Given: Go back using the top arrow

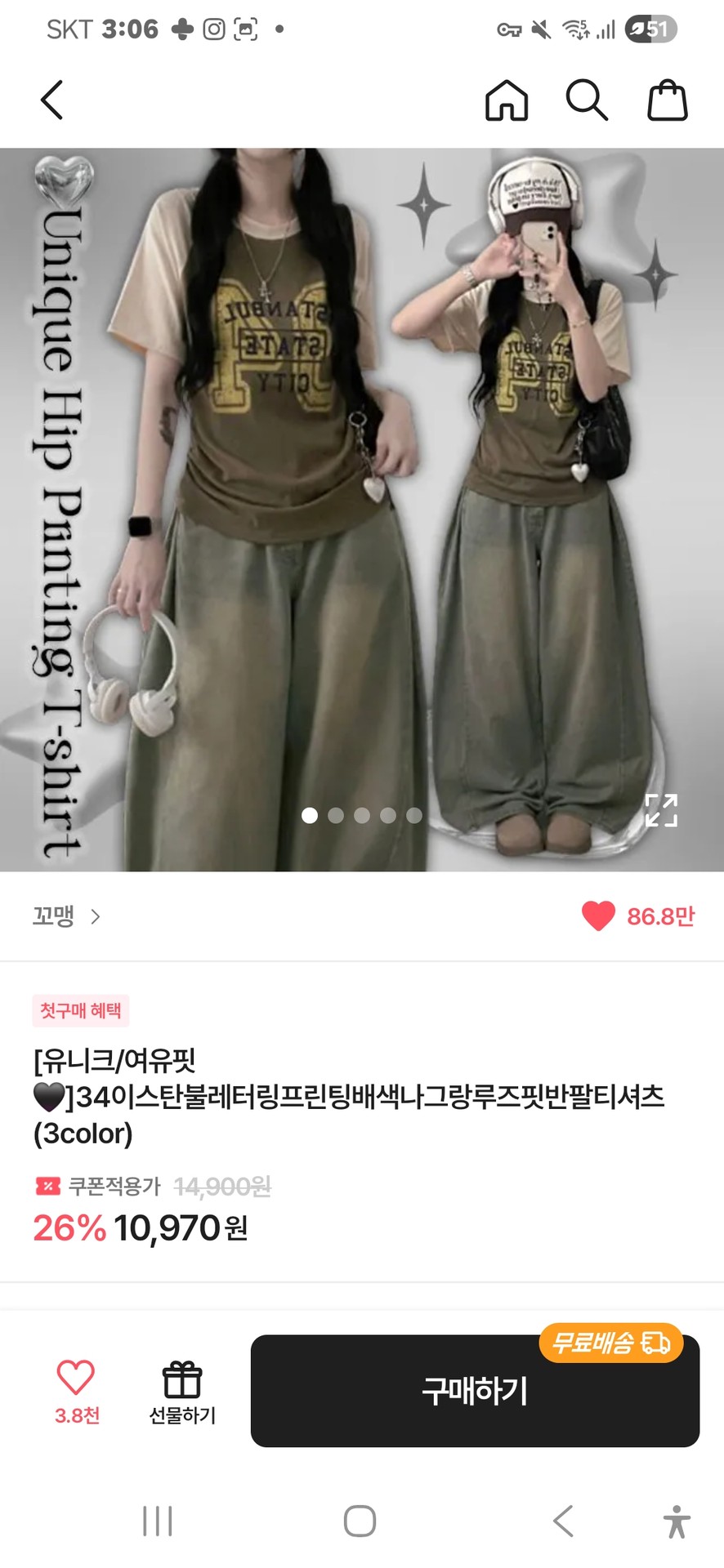Looking at the screenshot, I should [x=52, y=100].
